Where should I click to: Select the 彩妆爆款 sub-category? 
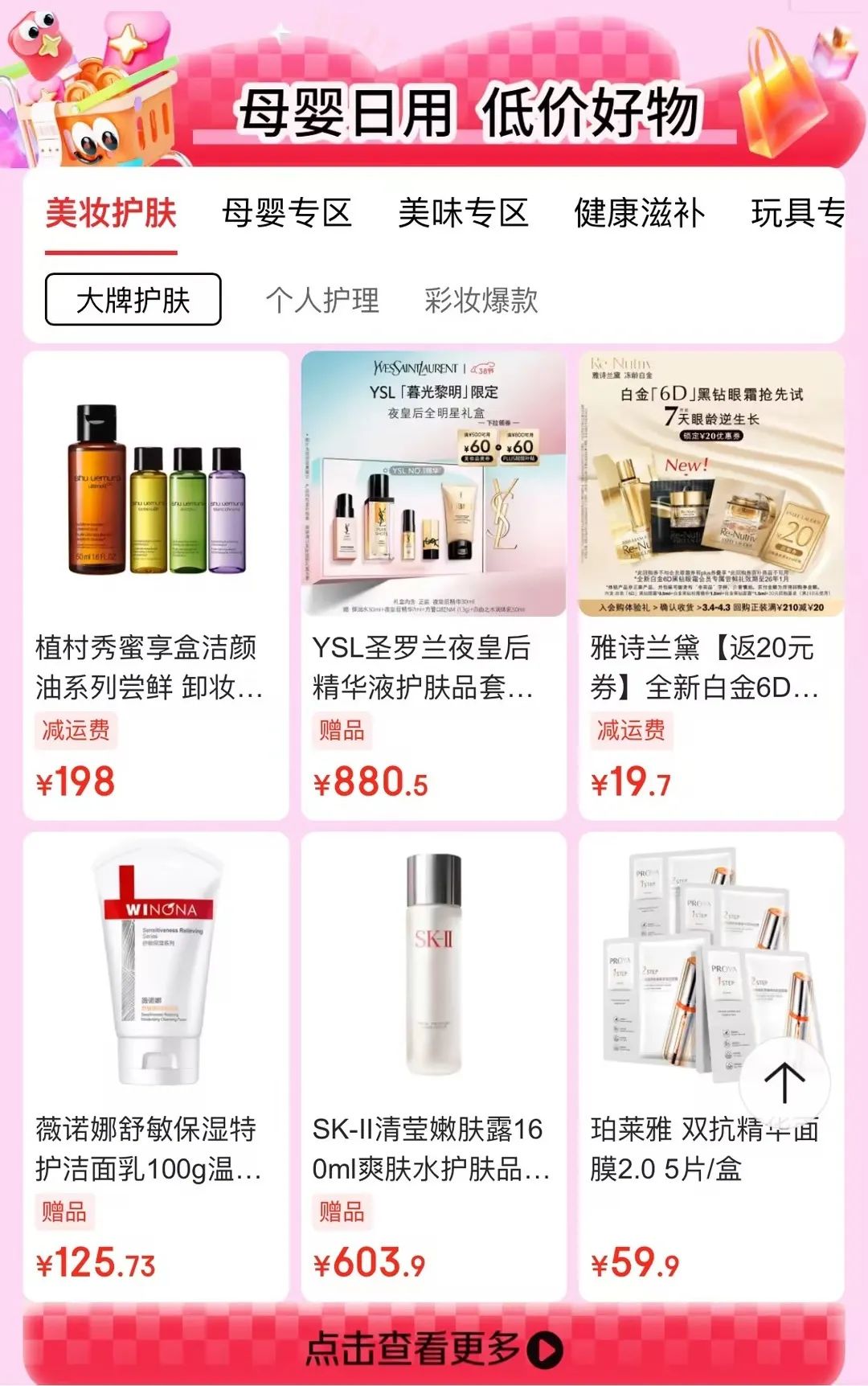481,300
